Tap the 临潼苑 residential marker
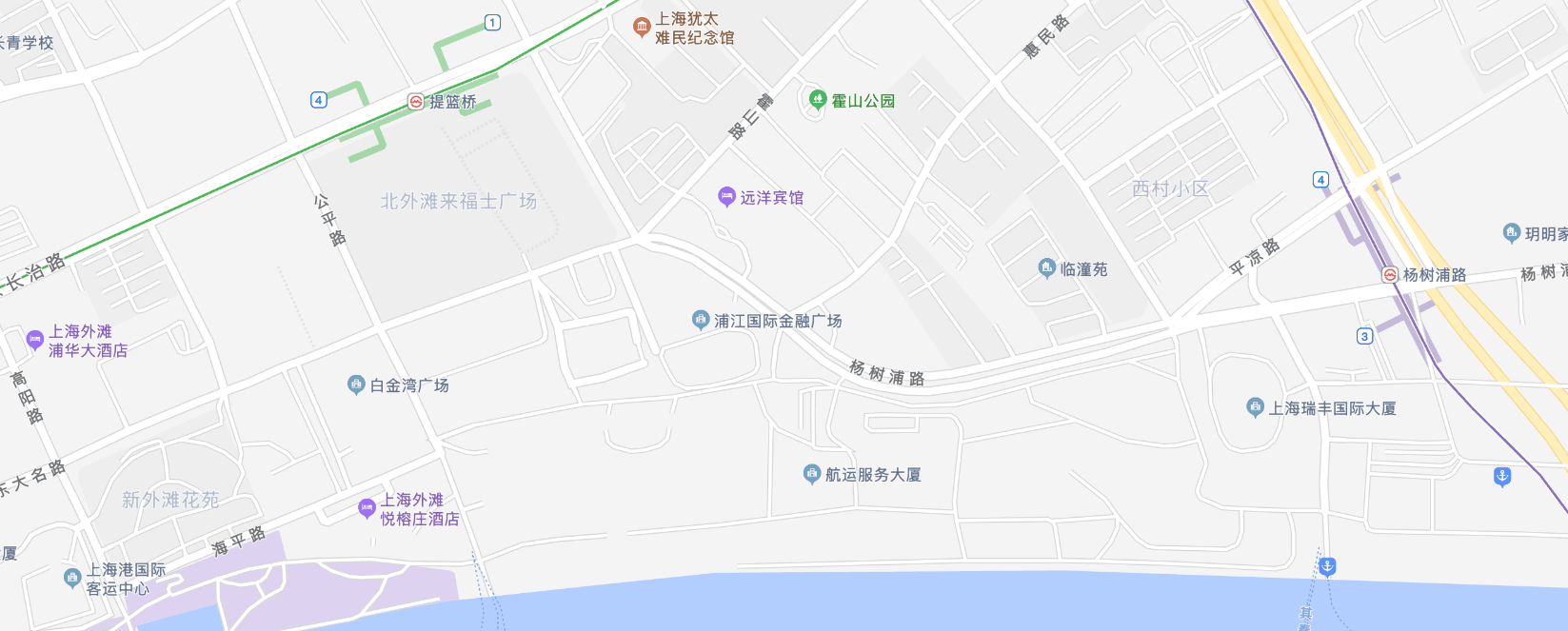The width and height of the screenshot is (1568, 631). [1046, 268]
